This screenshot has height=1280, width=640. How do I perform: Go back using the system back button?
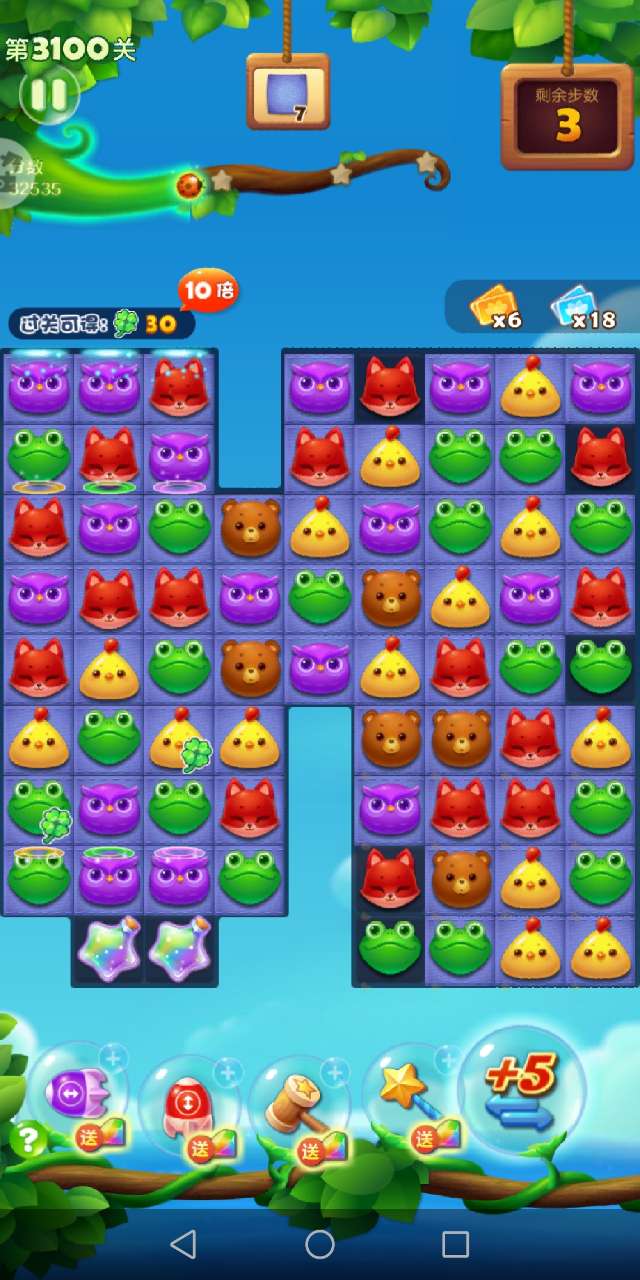coord(183,1244)
